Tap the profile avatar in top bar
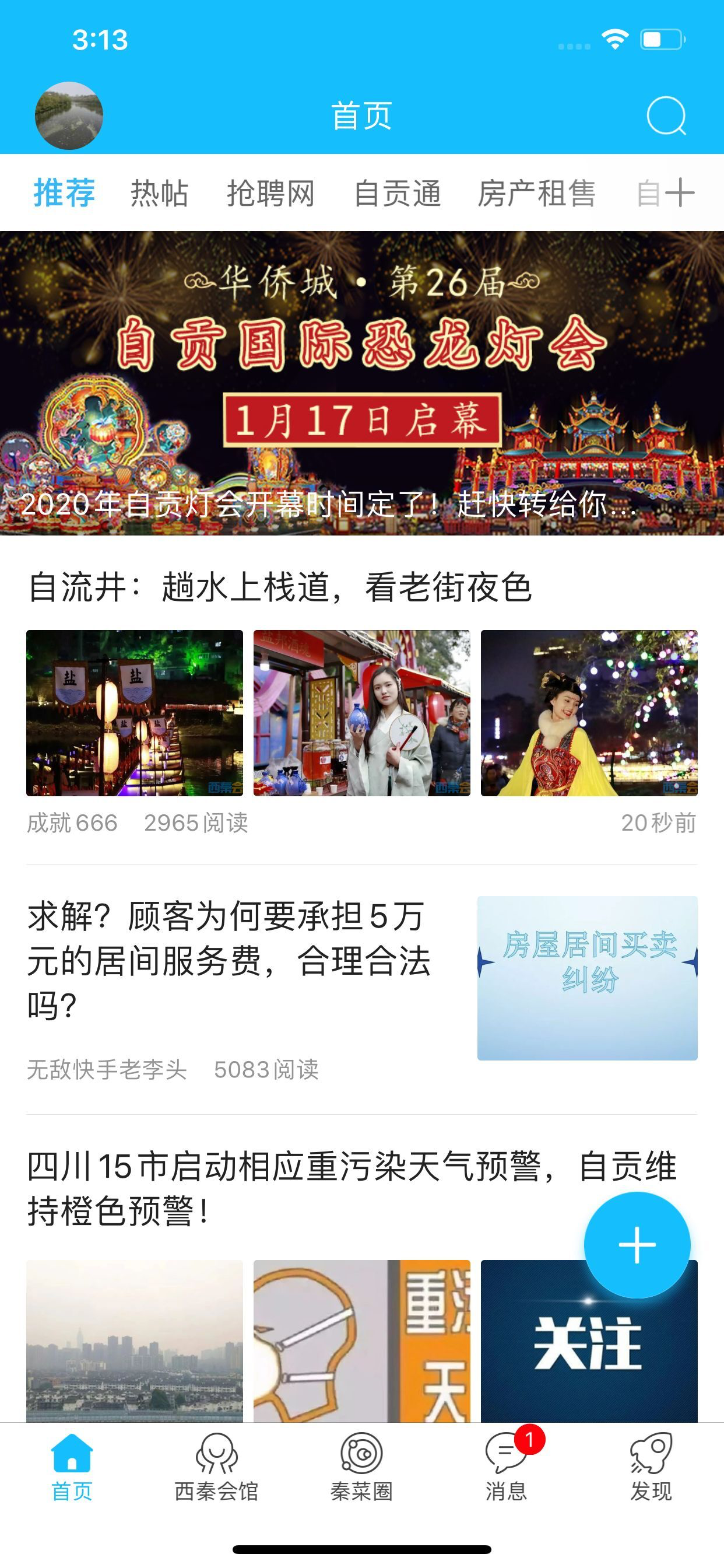The image size is (724, 1568). pos(69,116)
